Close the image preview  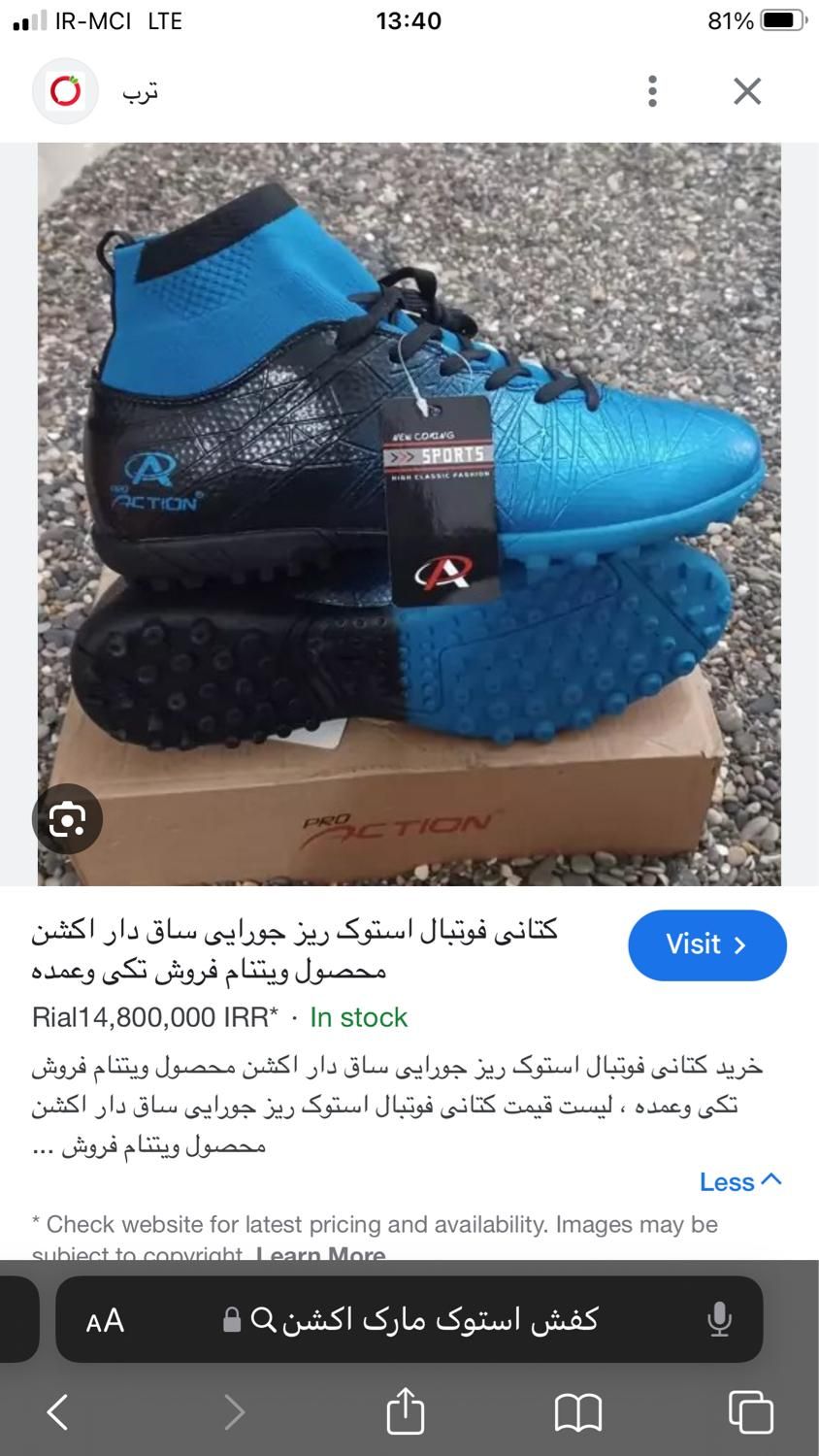pos(746,91)
